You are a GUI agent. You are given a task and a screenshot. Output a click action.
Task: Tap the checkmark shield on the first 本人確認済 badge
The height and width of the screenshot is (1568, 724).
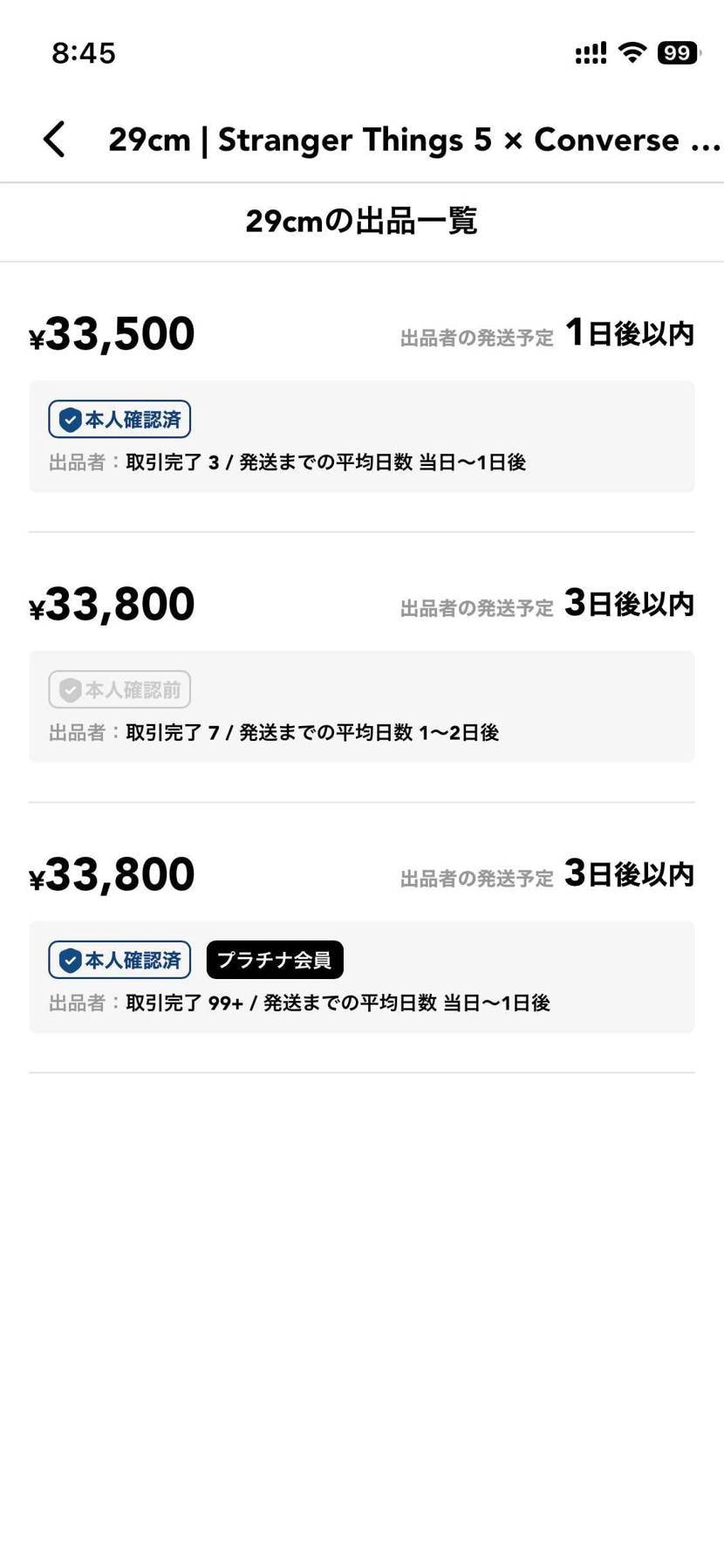coord(69,419)
